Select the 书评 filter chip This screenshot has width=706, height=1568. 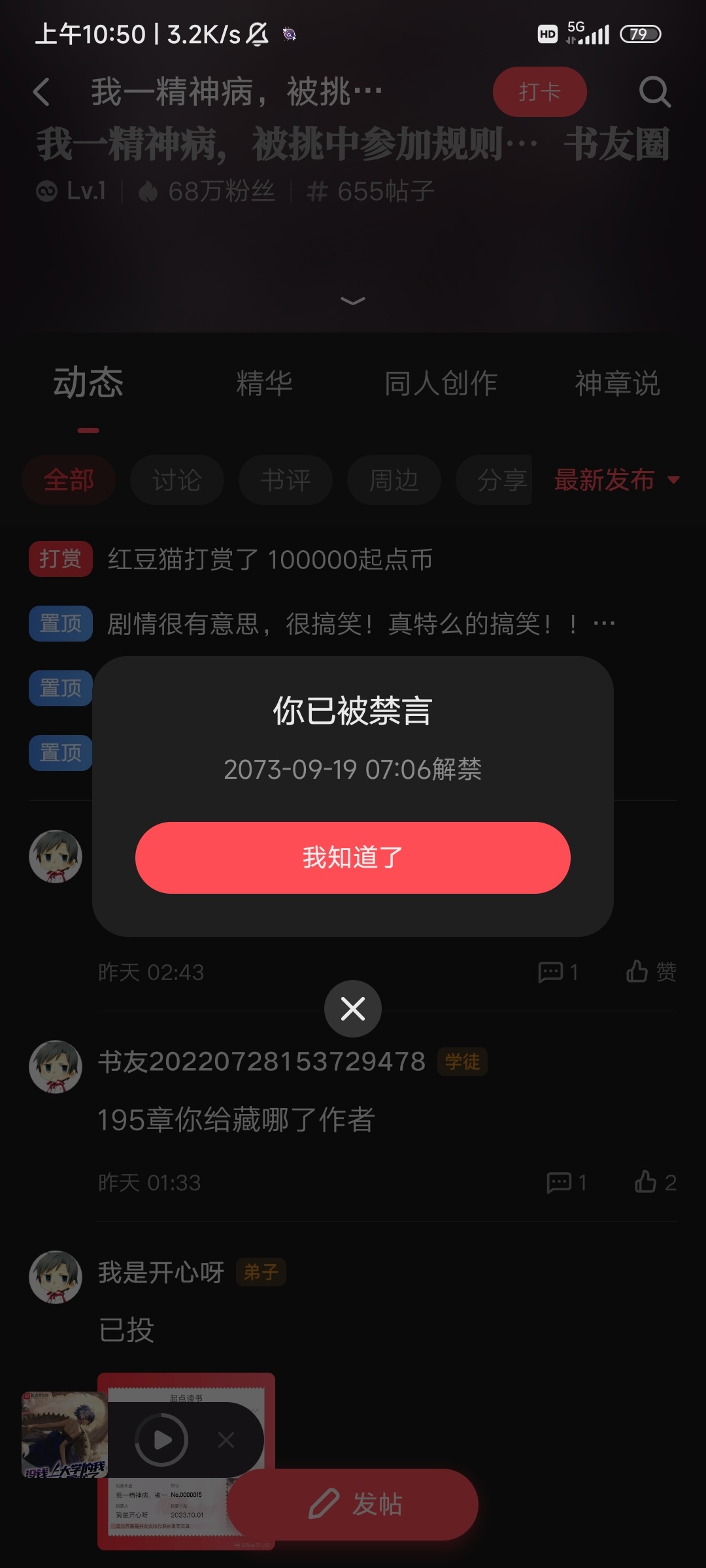click(285, 480)
